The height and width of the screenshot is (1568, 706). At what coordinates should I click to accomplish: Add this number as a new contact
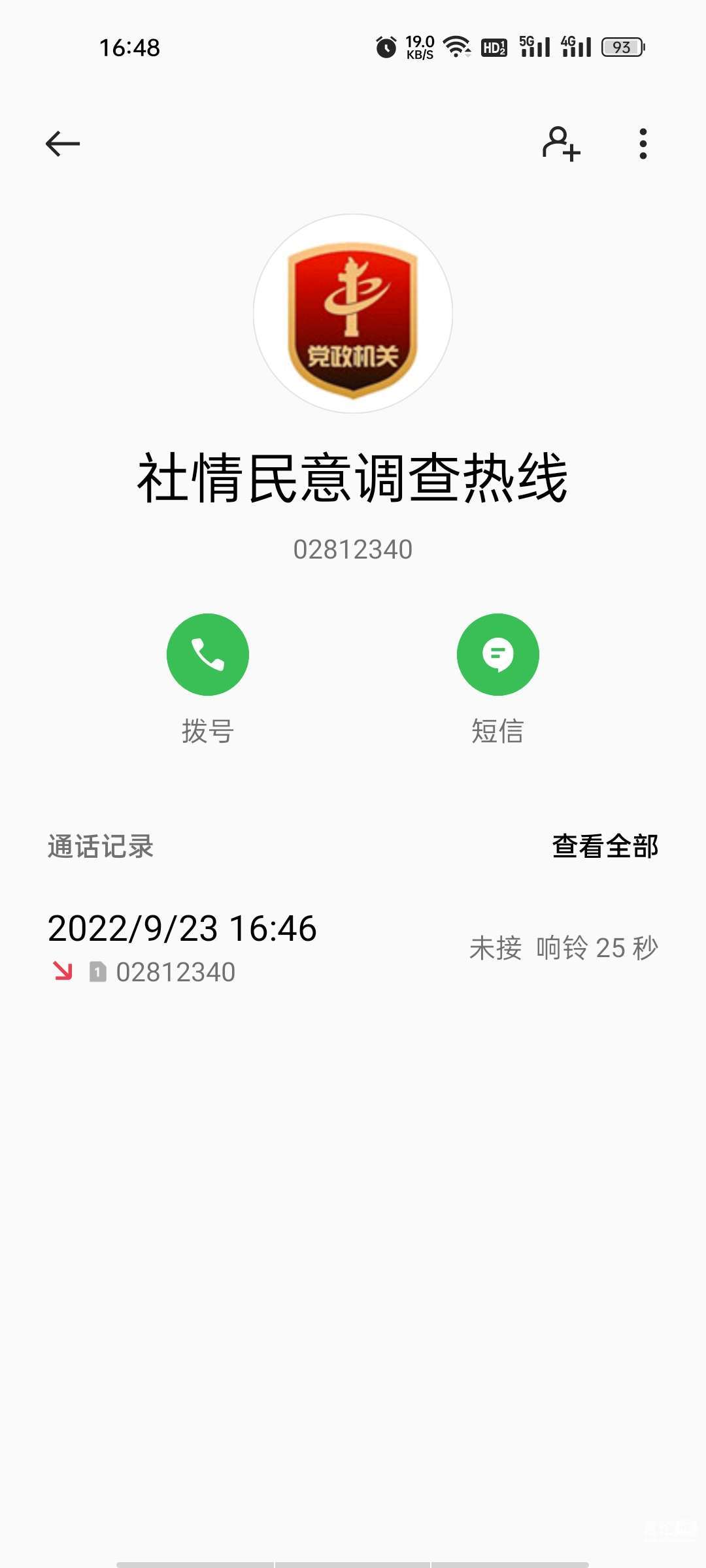561,144
